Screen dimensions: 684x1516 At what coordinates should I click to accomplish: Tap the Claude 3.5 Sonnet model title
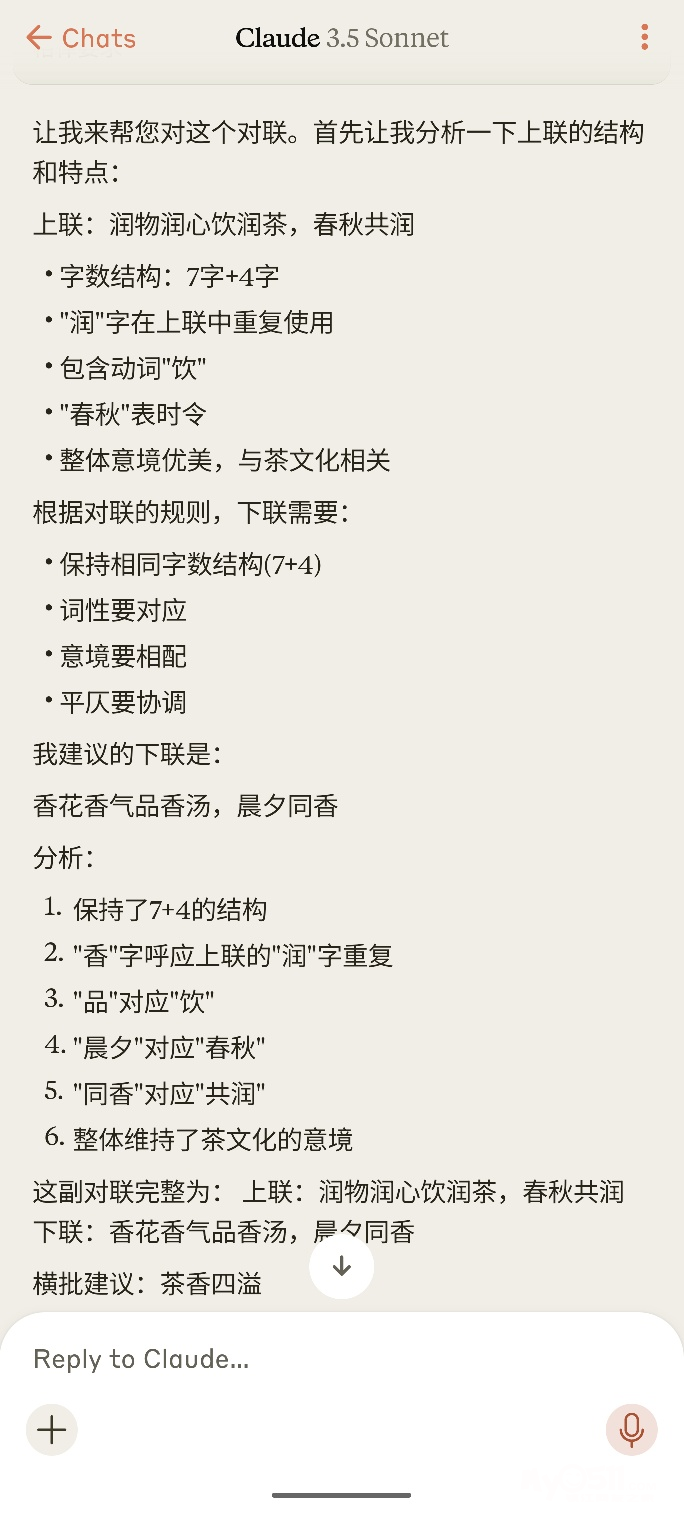(x=342, y=39)
